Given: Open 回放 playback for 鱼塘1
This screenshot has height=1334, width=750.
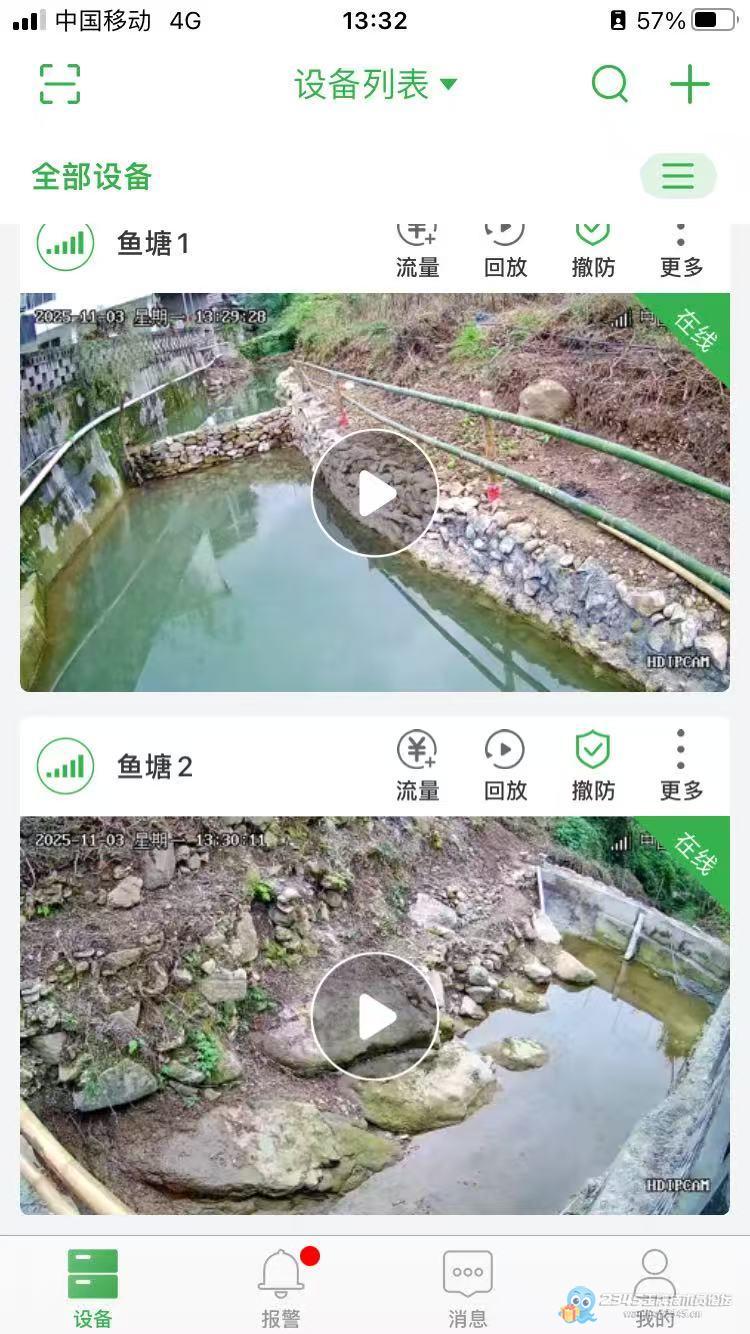Looking at the screenshot, I should pyautogui.click(x=505, y=249).
